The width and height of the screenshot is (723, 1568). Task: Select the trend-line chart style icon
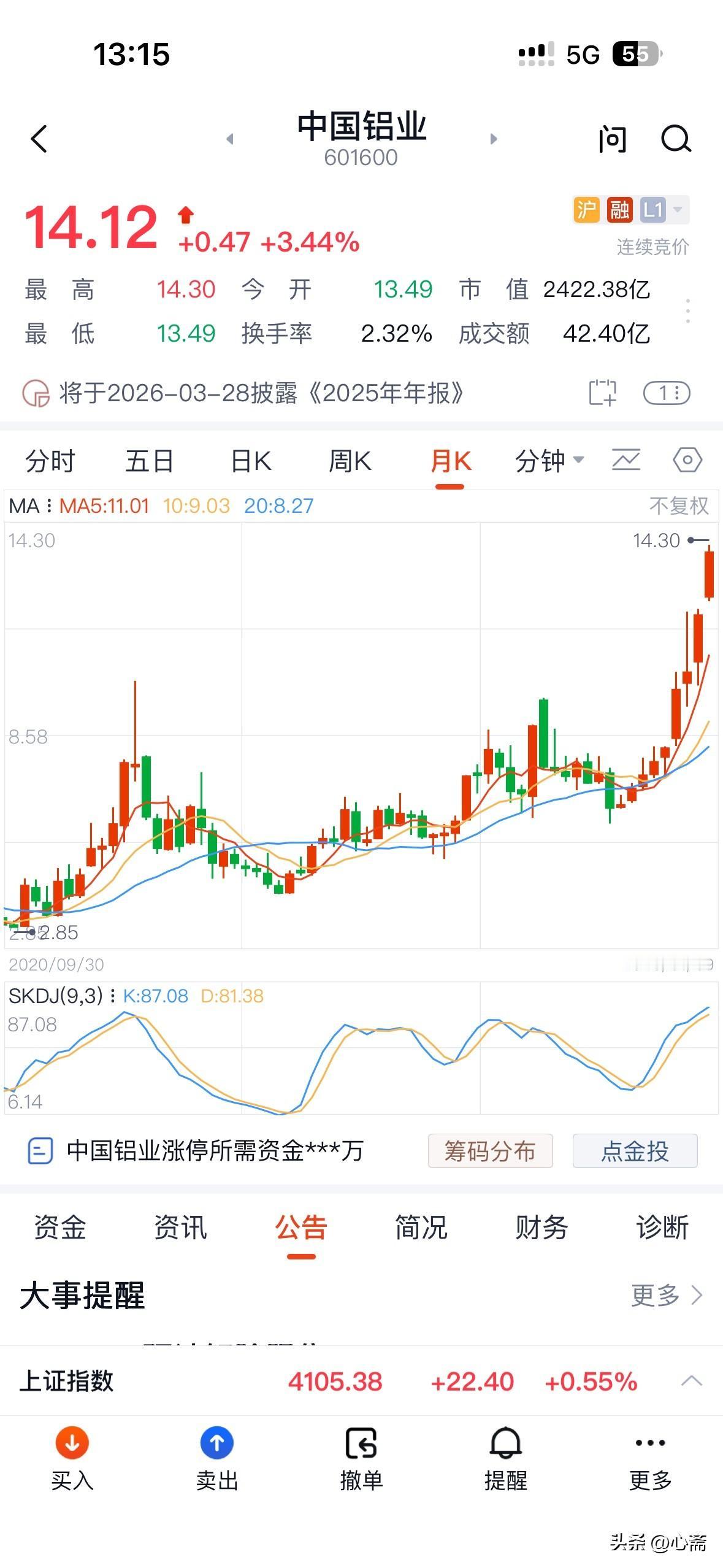(x=625, y=460)
